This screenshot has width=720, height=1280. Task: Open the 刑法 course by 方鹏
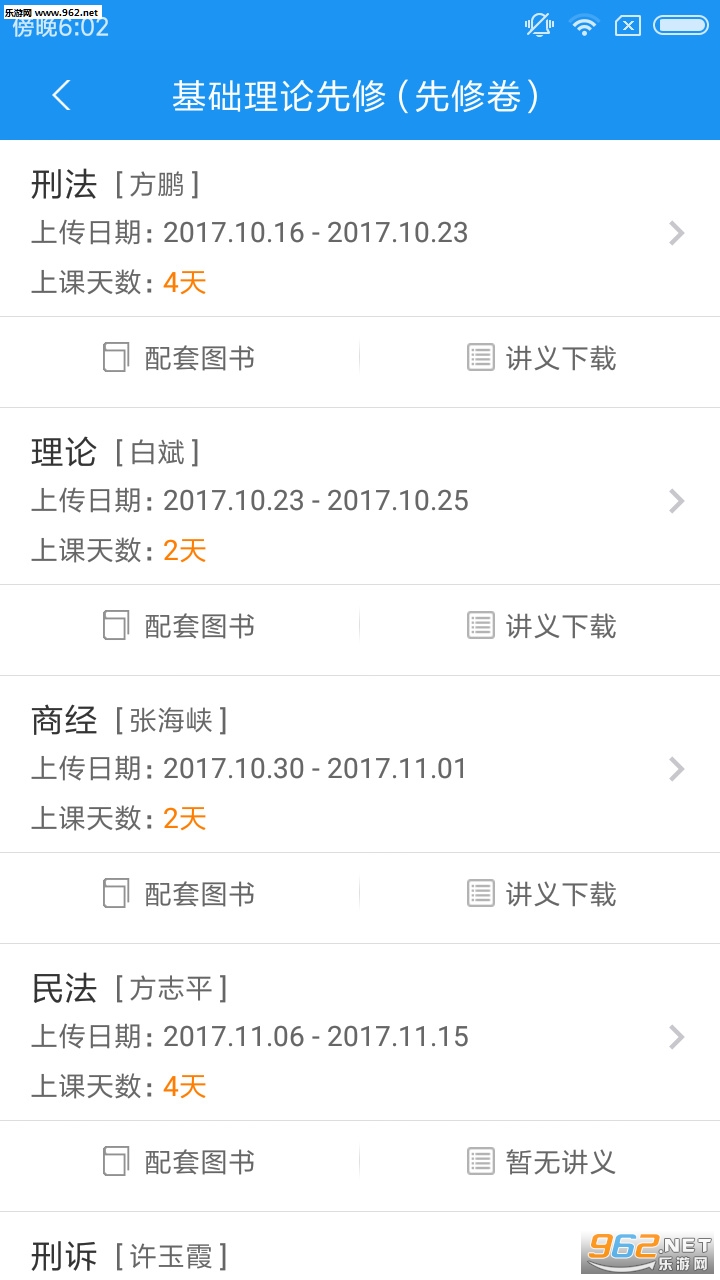pos(358,232)
